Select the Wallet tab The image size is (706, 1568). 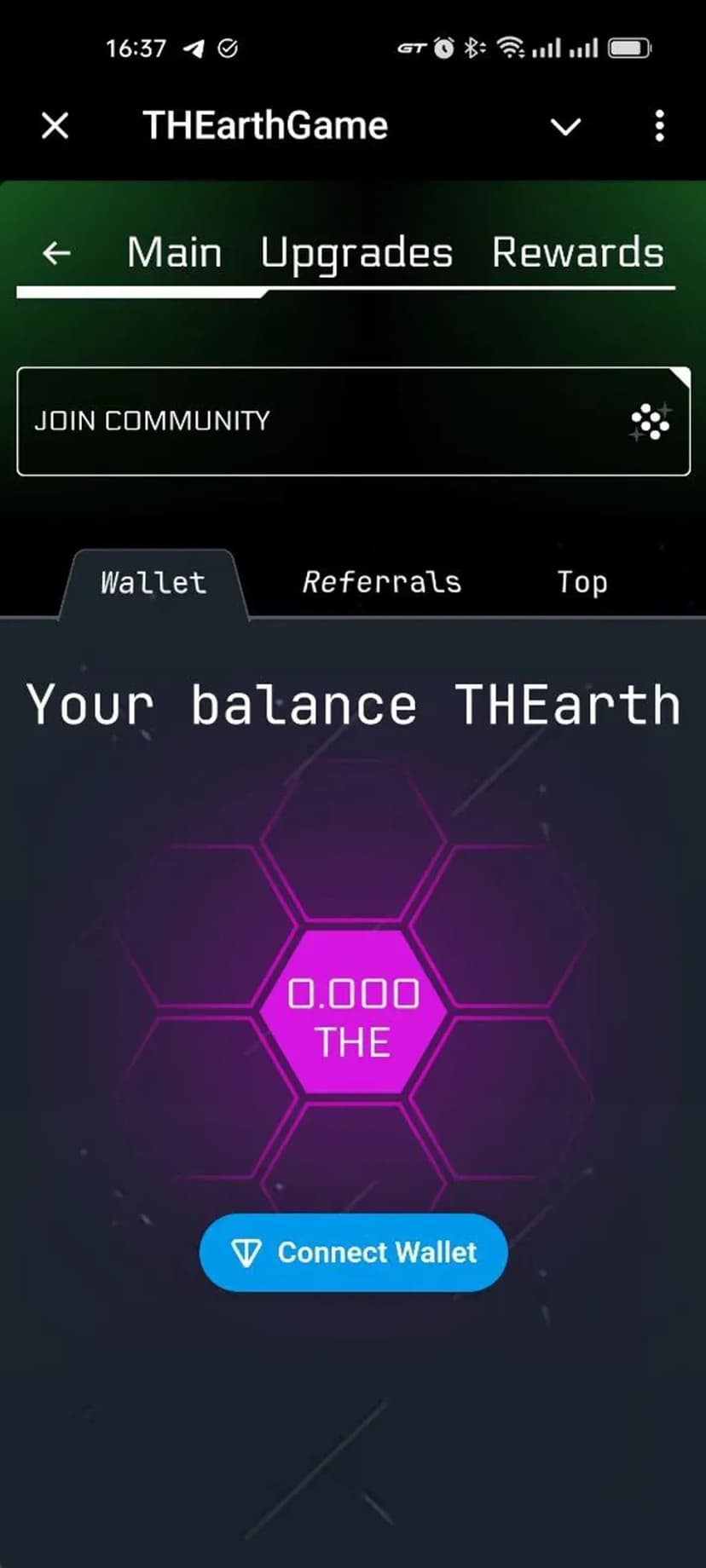coord(153,583)
